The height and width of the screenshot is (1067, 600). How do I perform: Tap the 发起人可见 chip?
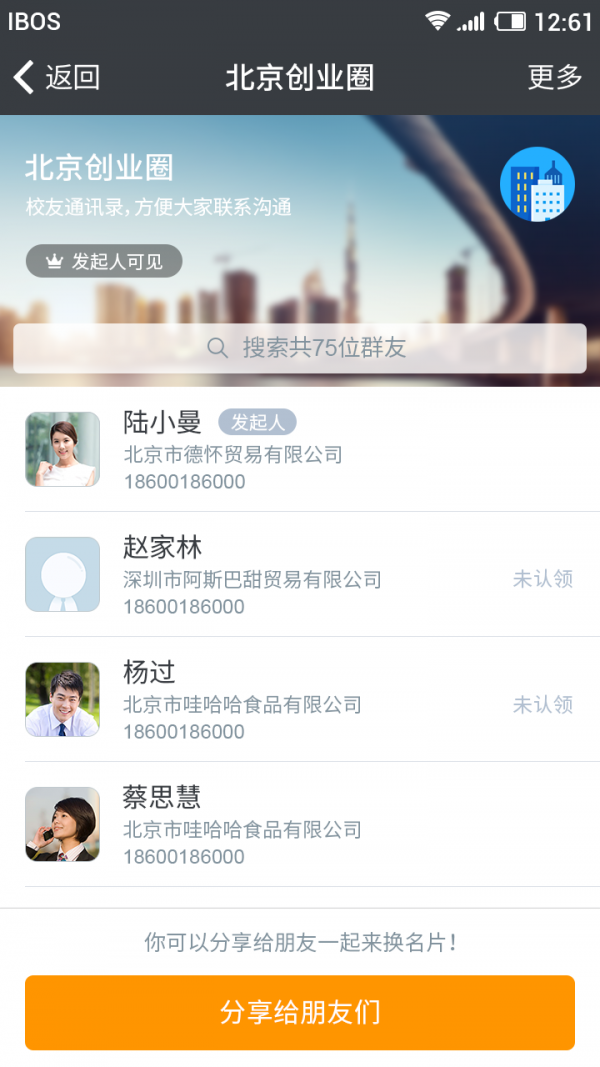point(104,261)
